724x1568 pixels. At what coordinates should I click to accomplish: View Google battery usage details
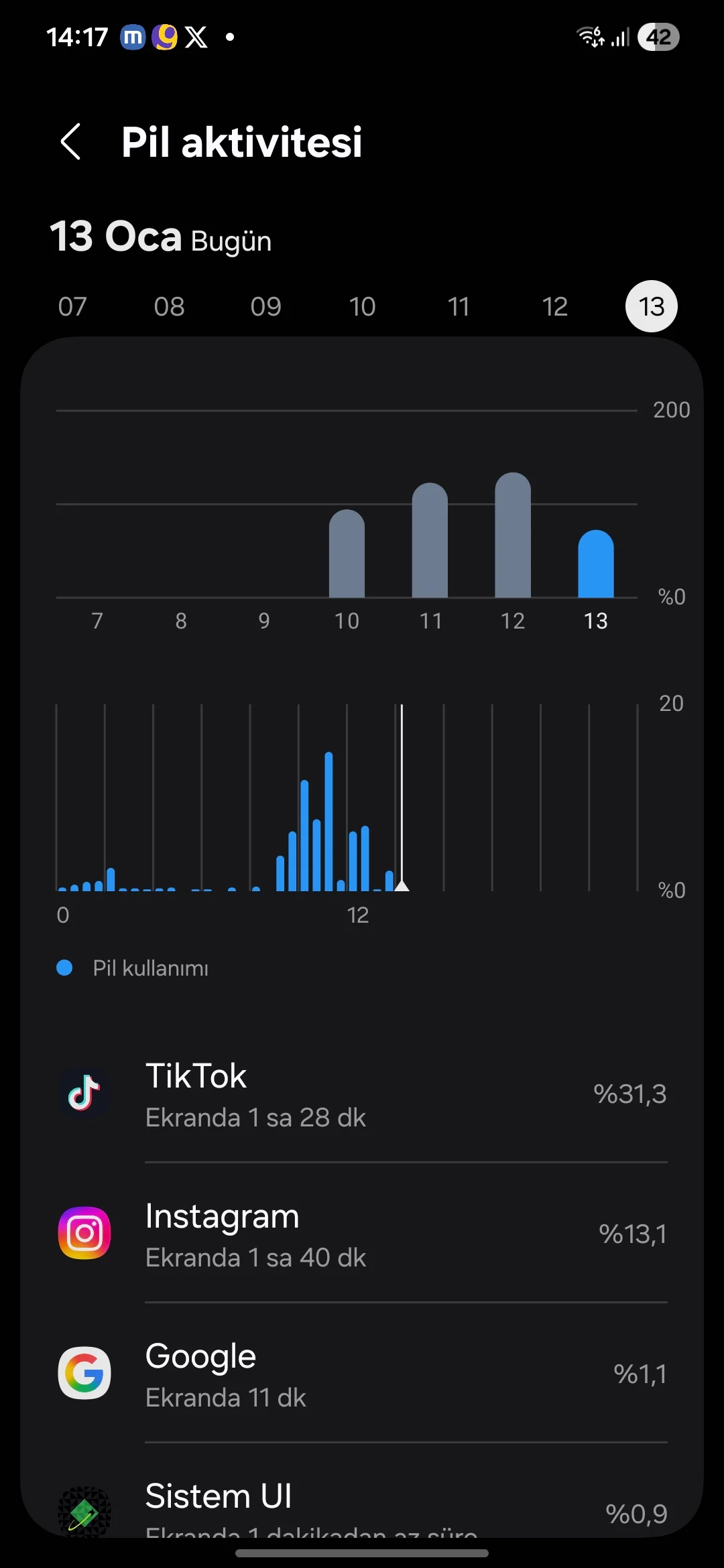tap(362, 1375)
